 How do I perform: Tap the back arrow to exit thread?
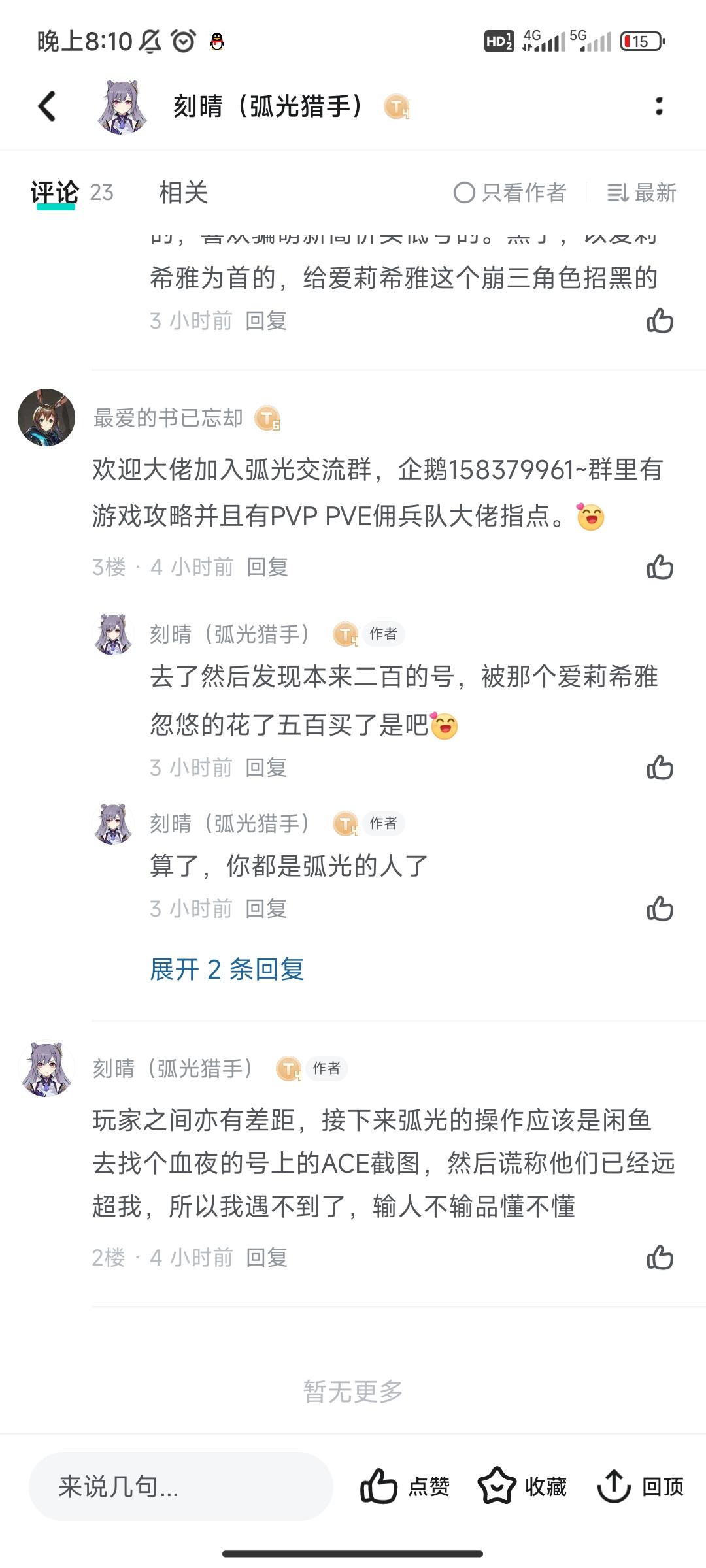click(x=46, y=106)
